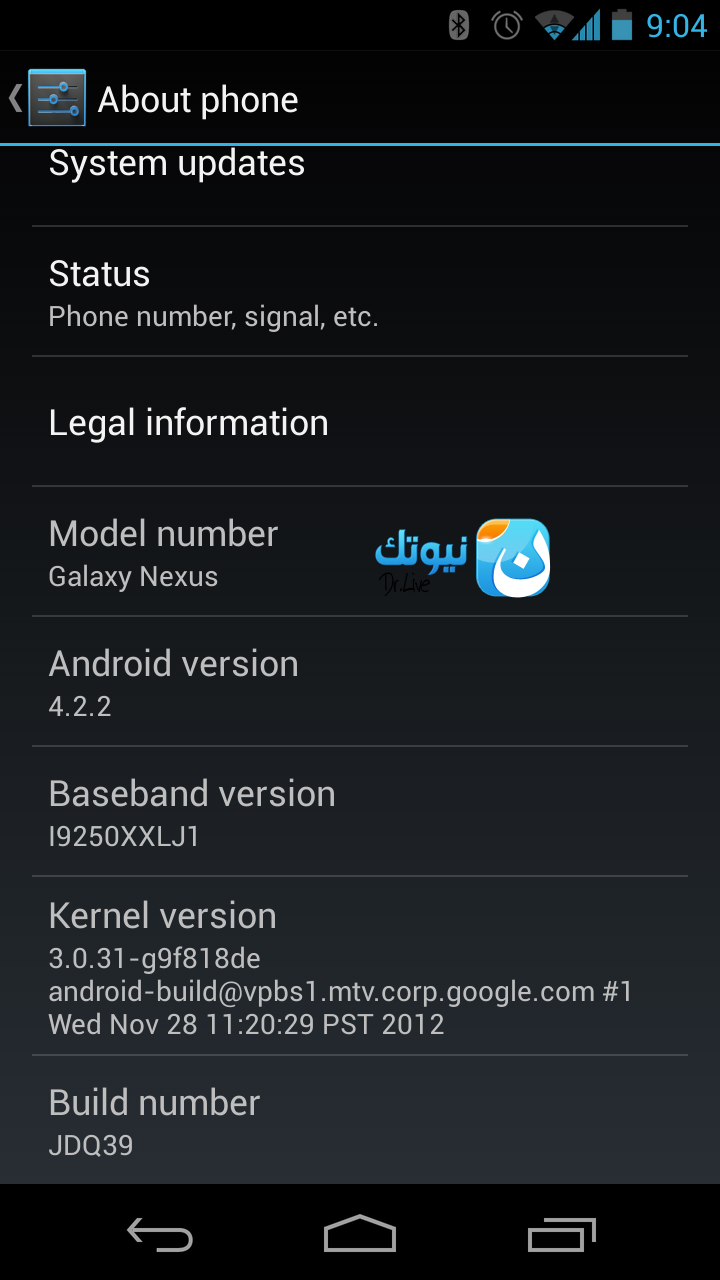Go to home screen via home button
The image size is (720, 1280).
click(360, 1234)
